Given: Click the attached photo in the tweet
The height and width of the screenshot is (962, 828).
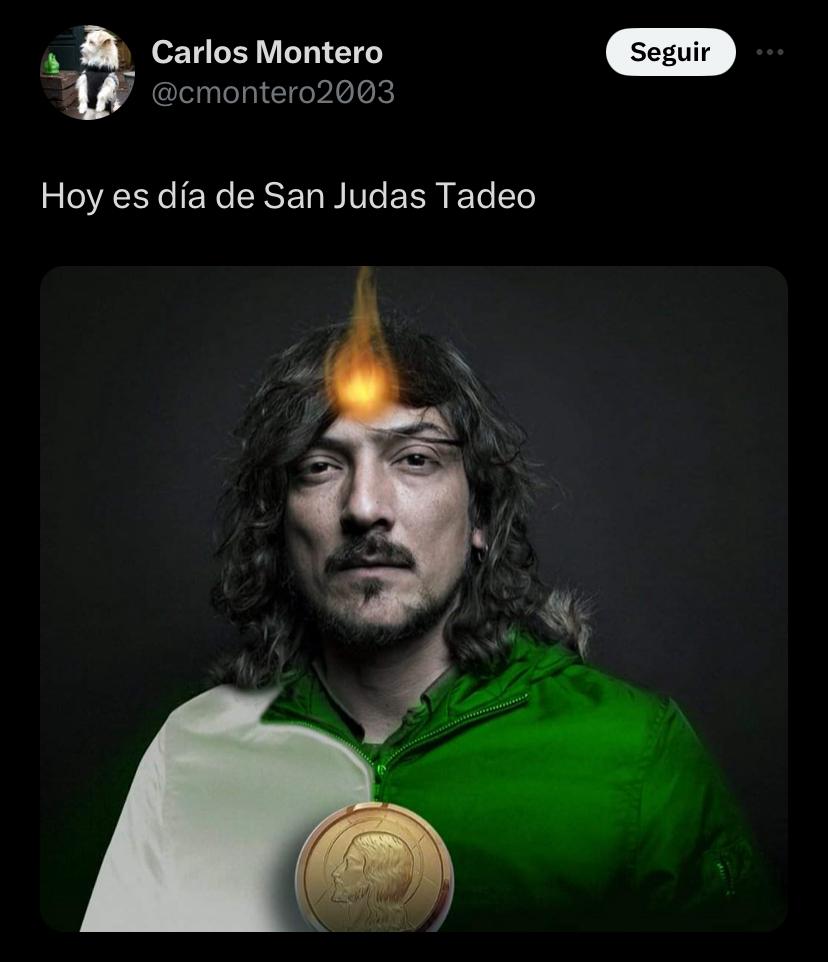Looking at the screenshot, I should (x=414, y=600).
